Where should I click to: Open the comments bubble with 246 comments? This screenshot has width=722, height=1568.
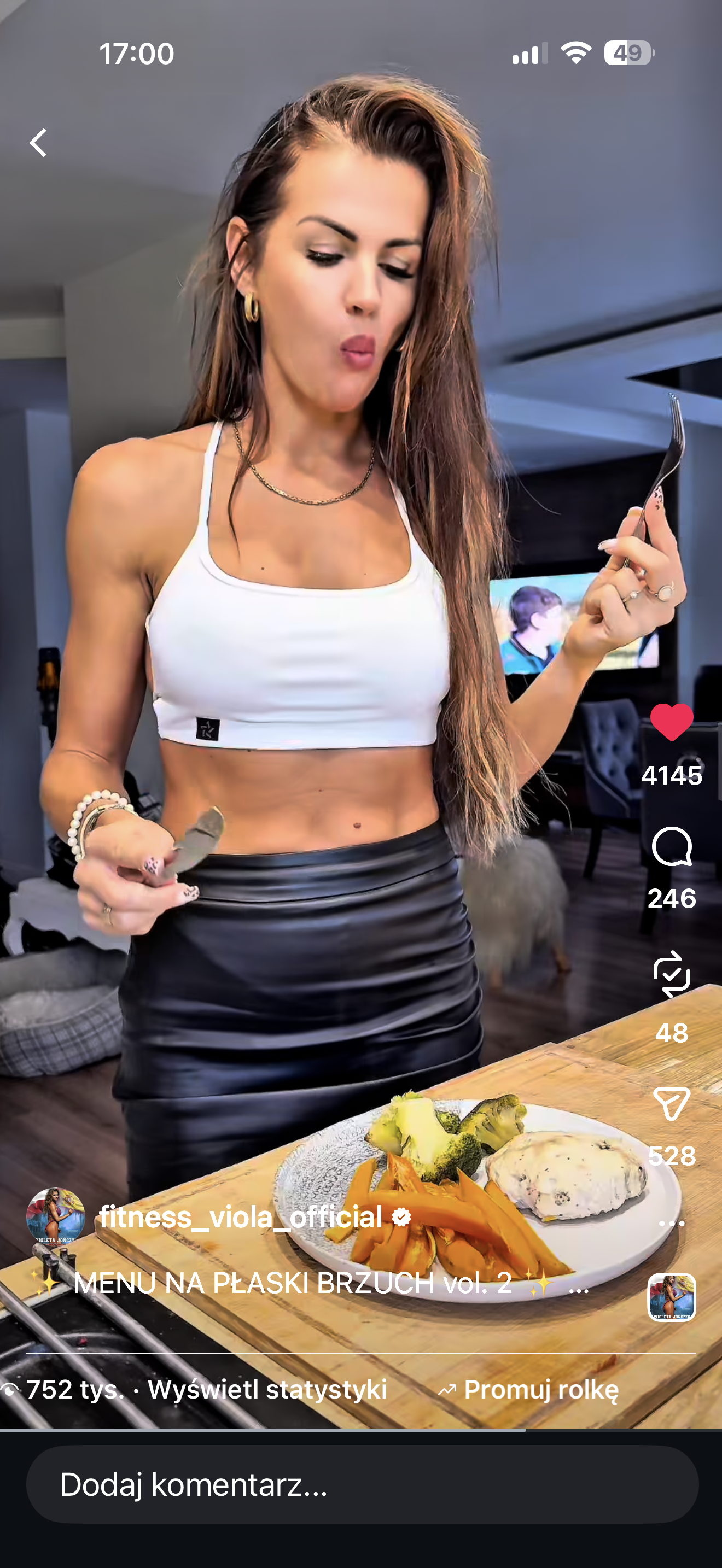(672, 846)
